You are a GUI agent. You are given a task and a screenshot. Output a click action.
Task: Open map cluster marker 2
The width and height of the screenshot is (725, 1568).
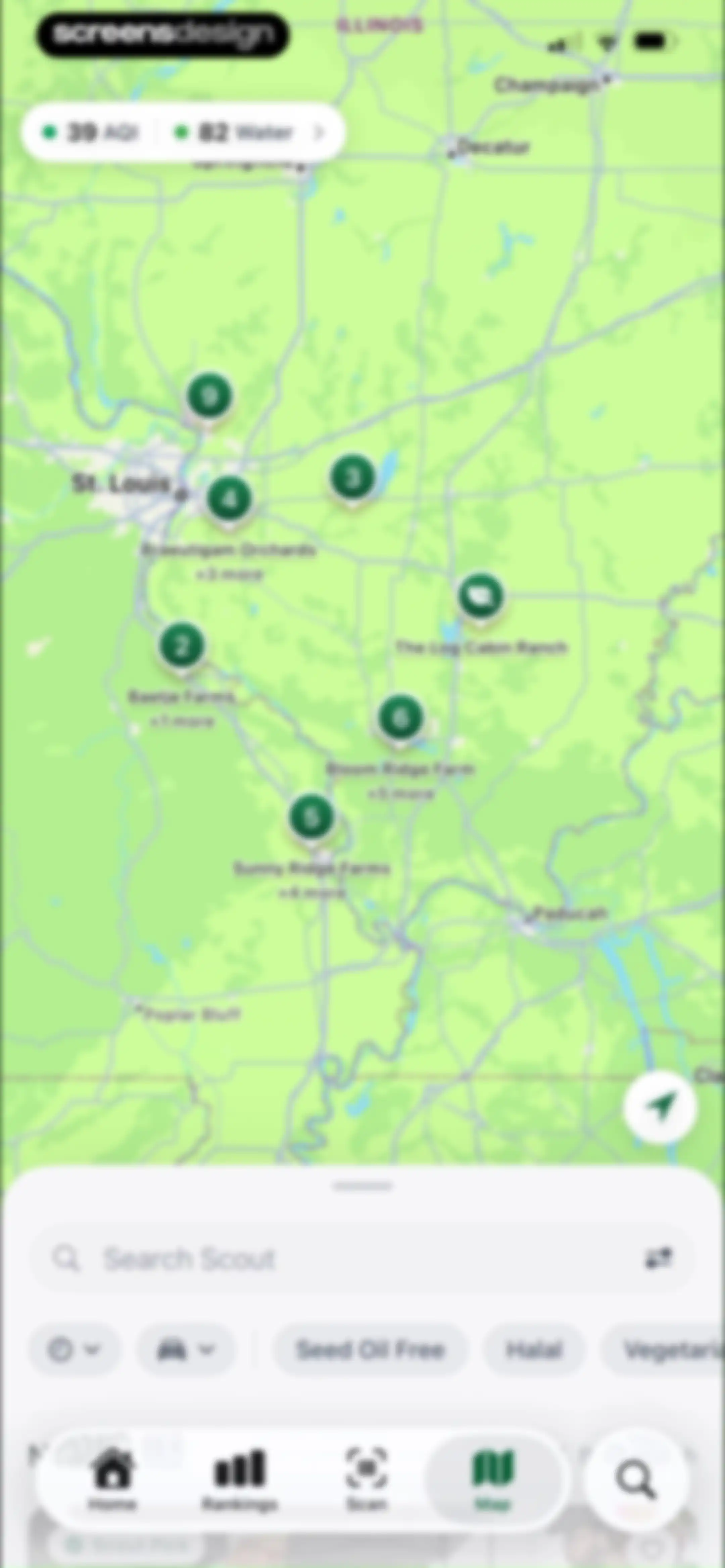pyautogui.click(x=181, y=646)
